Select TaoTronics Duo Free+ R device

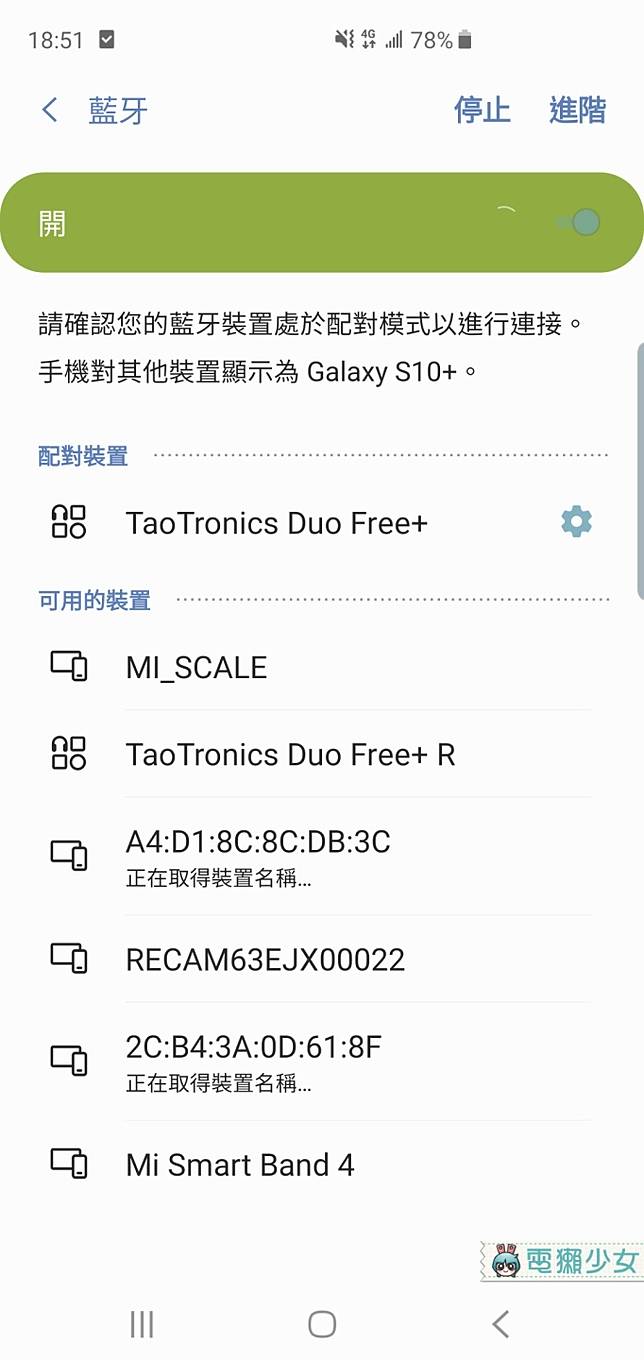pyautogui.click(x=290, y=754)
